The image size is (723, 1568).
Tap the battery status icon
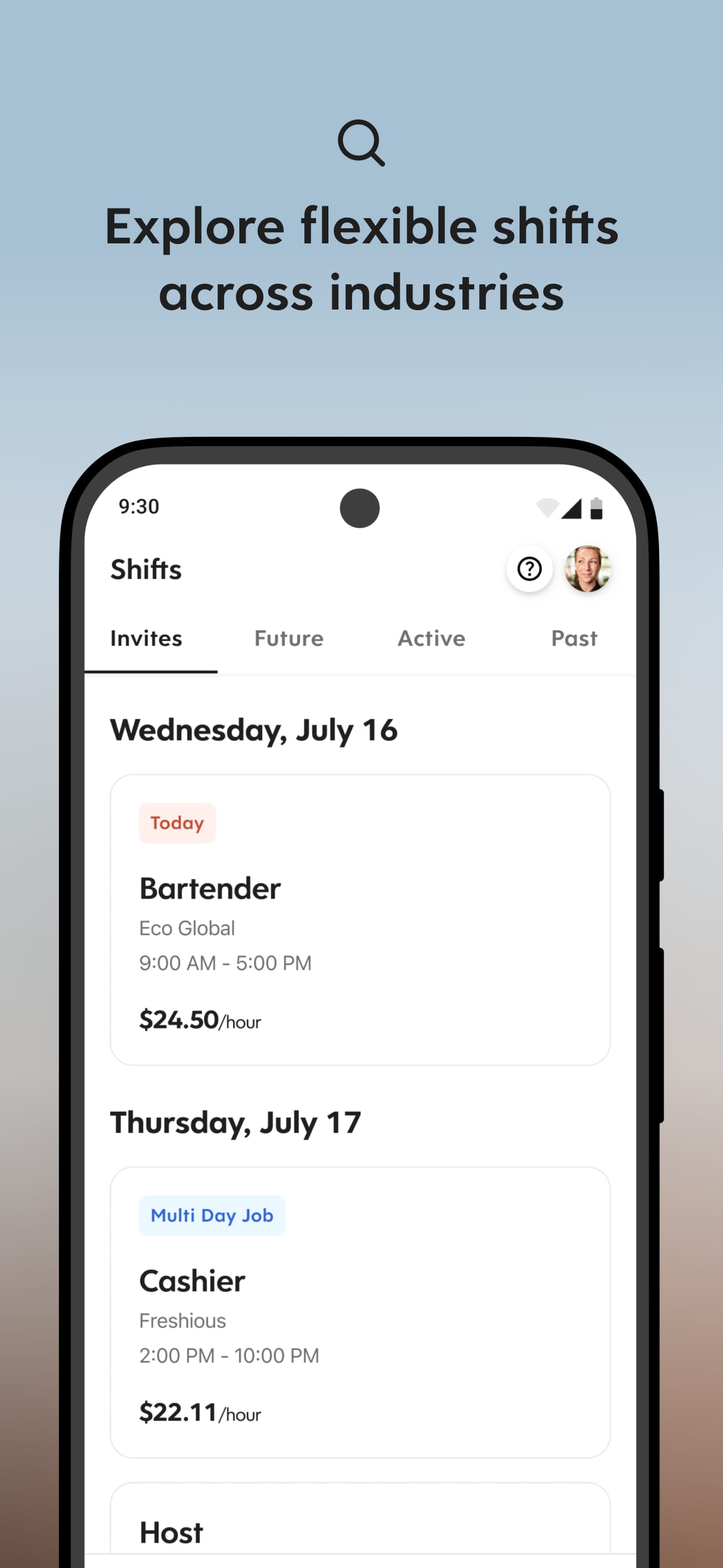(x=596, y=507)
